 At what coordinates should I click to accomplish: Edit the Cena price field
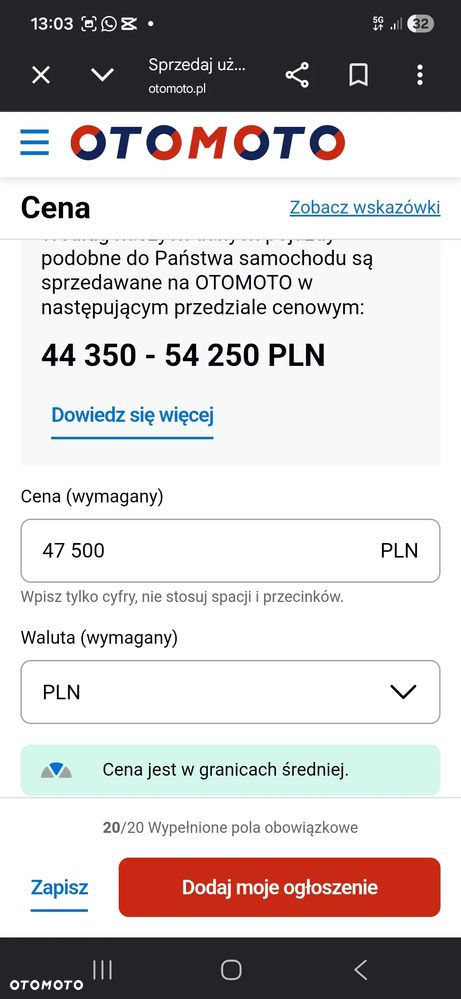tap(230, 550)
